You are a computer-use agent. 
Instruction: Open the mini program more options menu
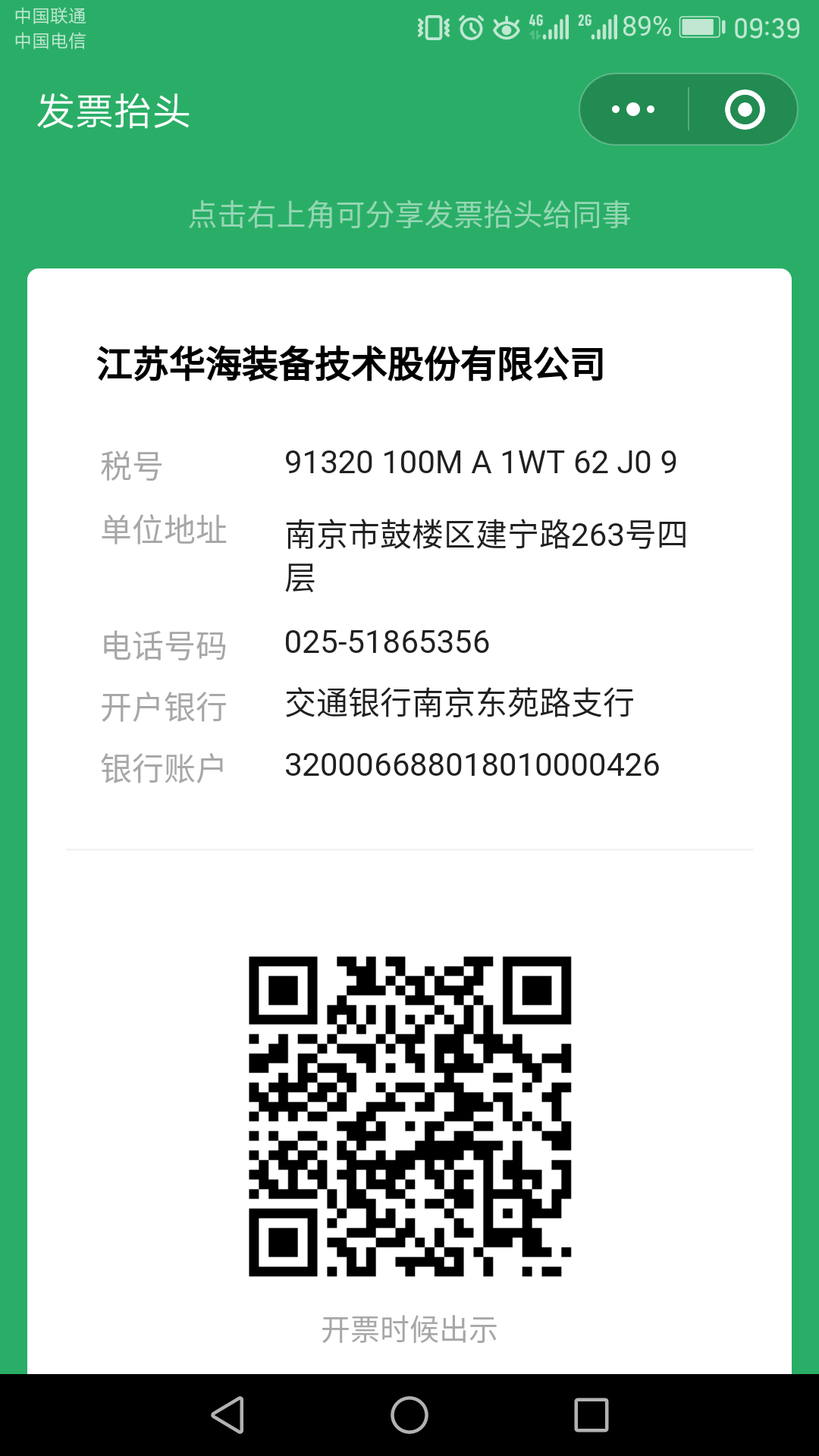pos(633,109)
